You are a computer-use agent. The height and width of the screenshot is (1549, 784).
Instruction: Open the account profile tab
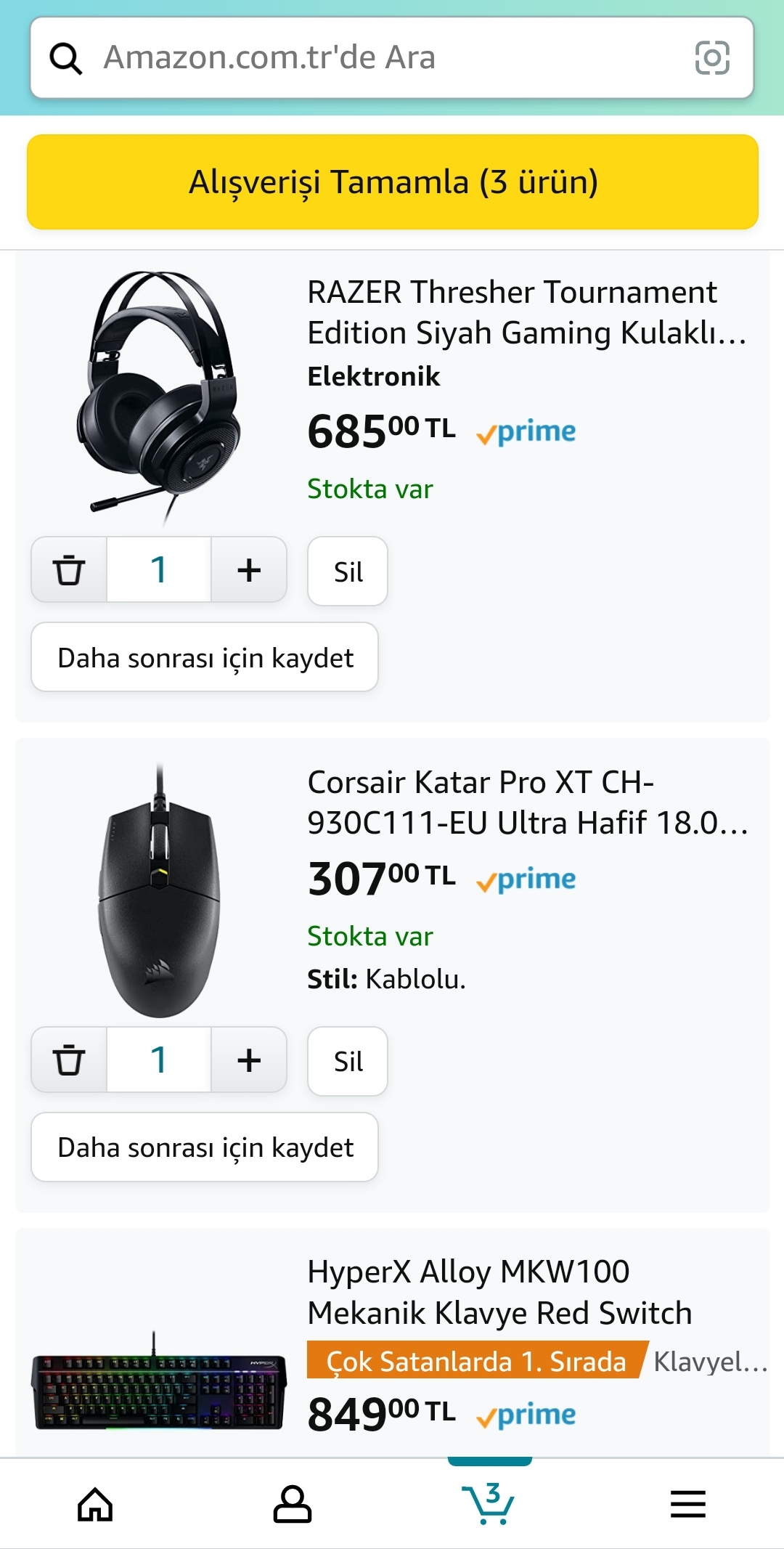(x=292, y=1504)
